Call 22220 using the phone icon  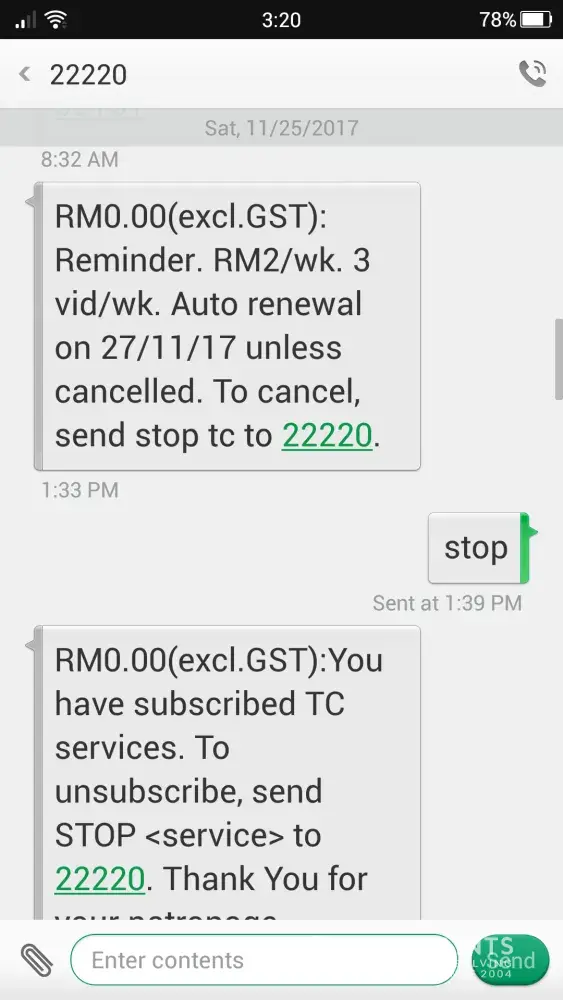(x=532, y=73)
